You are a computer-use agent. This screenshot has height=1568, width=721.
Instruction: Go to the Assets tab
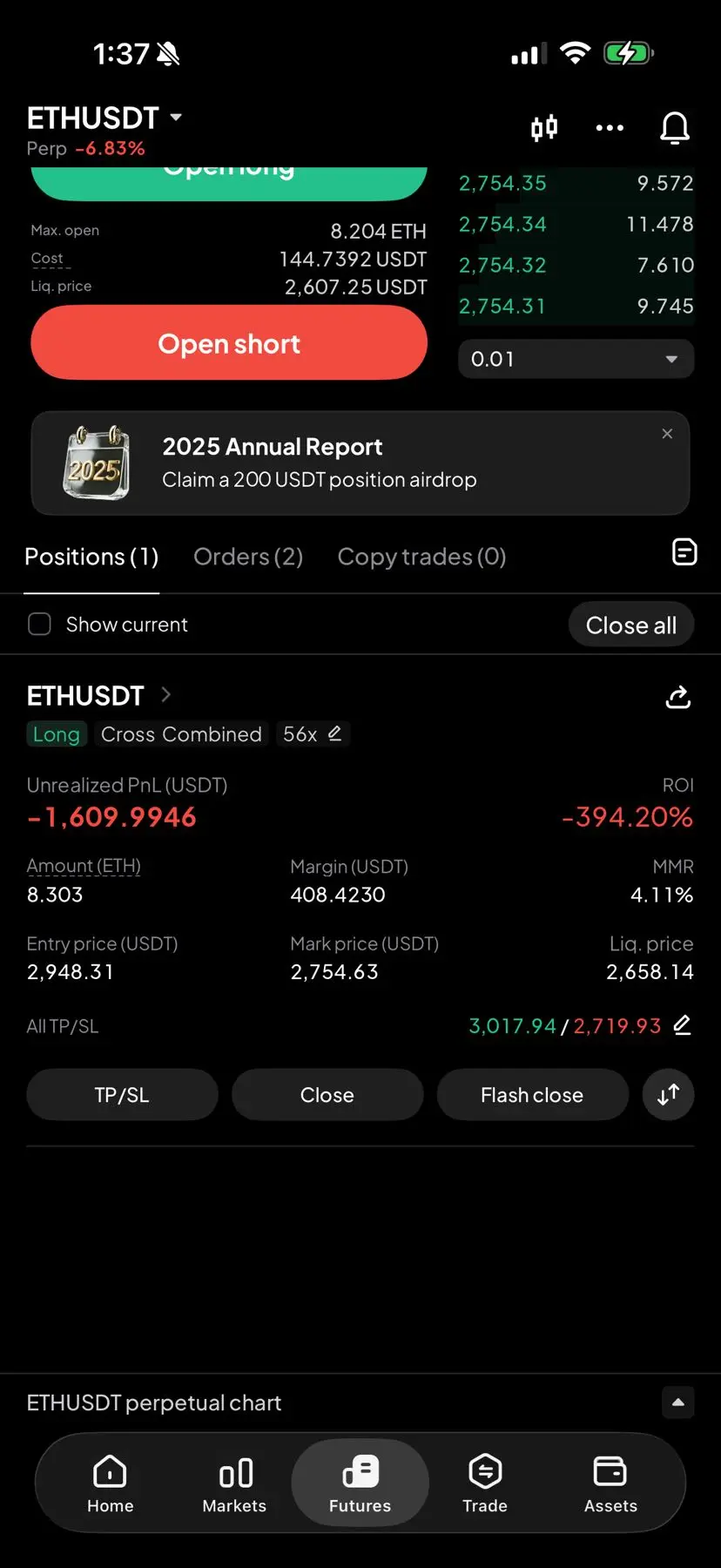[x=610, y=1483]
